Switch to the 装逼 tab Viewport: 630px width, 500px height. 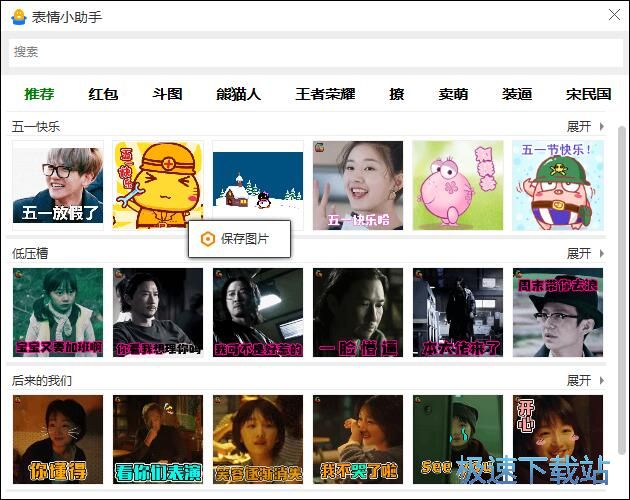(517, 94)
